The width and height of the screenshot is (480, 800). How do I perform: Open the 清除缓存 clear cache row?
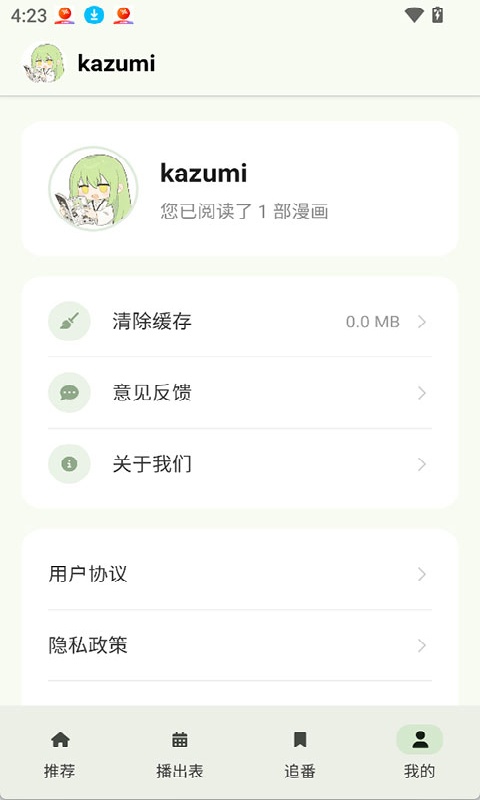(240, 321)
